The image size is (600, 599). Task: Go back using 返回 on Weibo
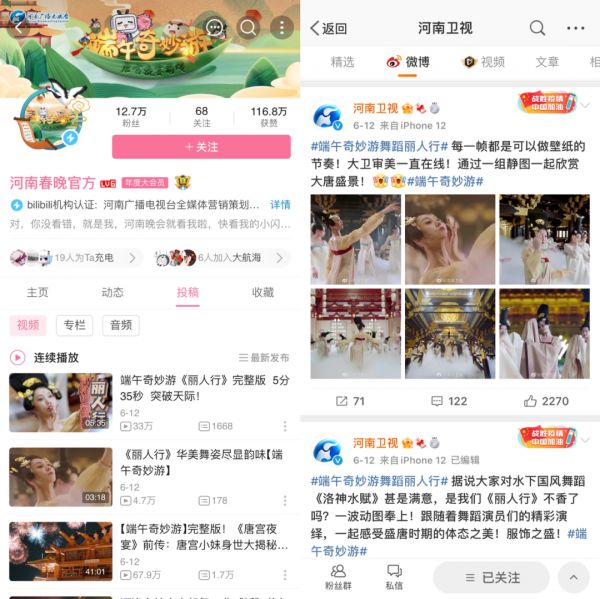(x=329, y=28)
